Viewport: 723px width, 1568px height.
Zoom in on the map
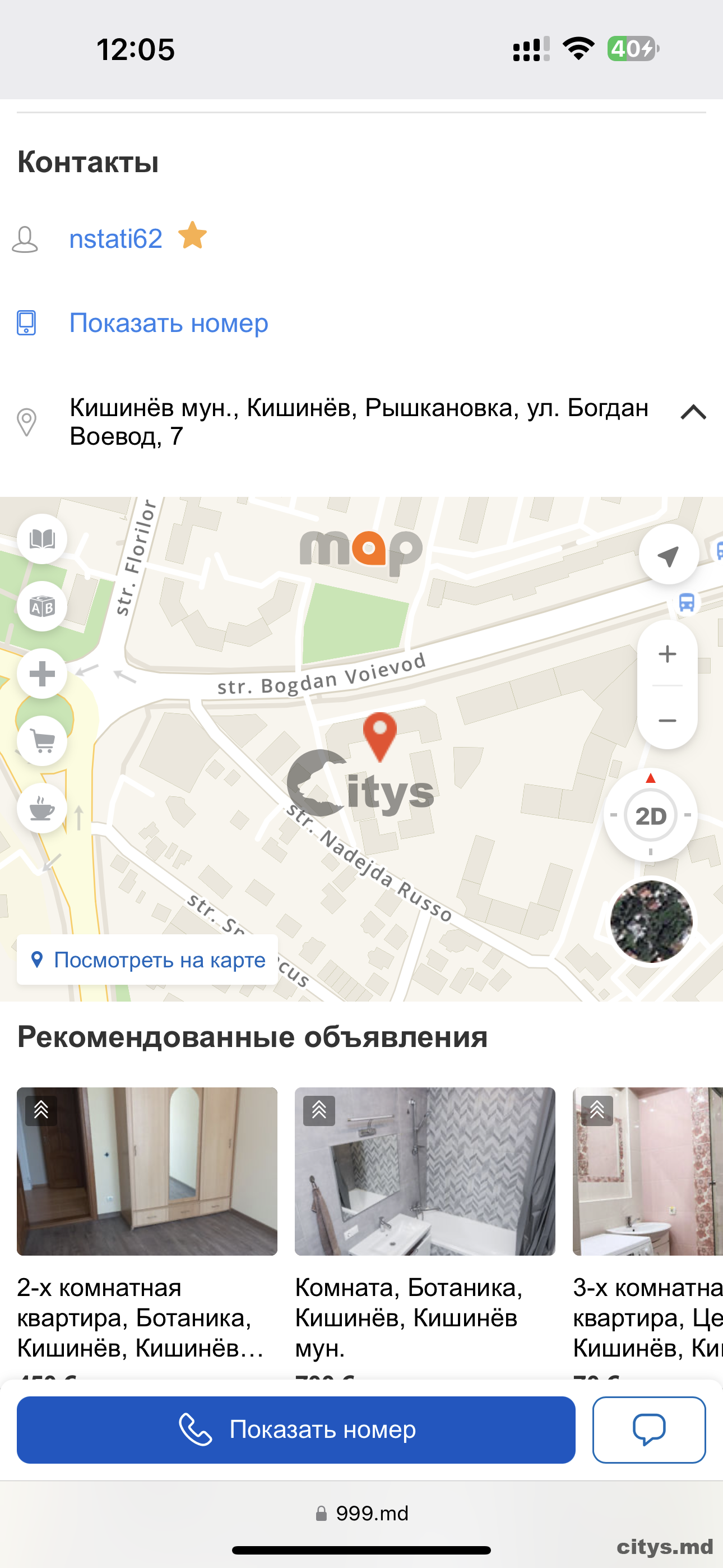pos(667,654)
